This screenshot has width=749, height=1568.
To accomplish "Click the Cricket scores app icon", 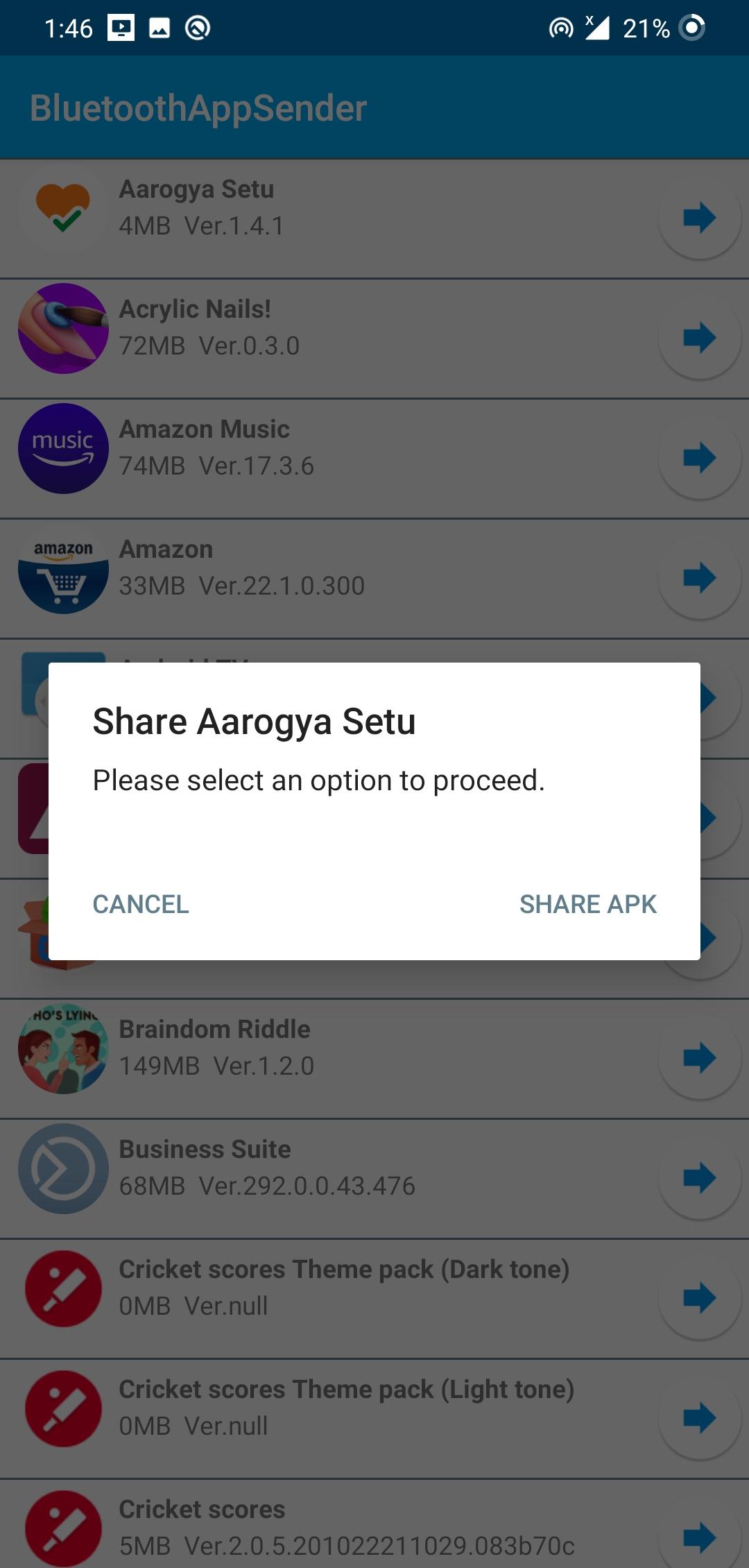I will point(62,1528).
